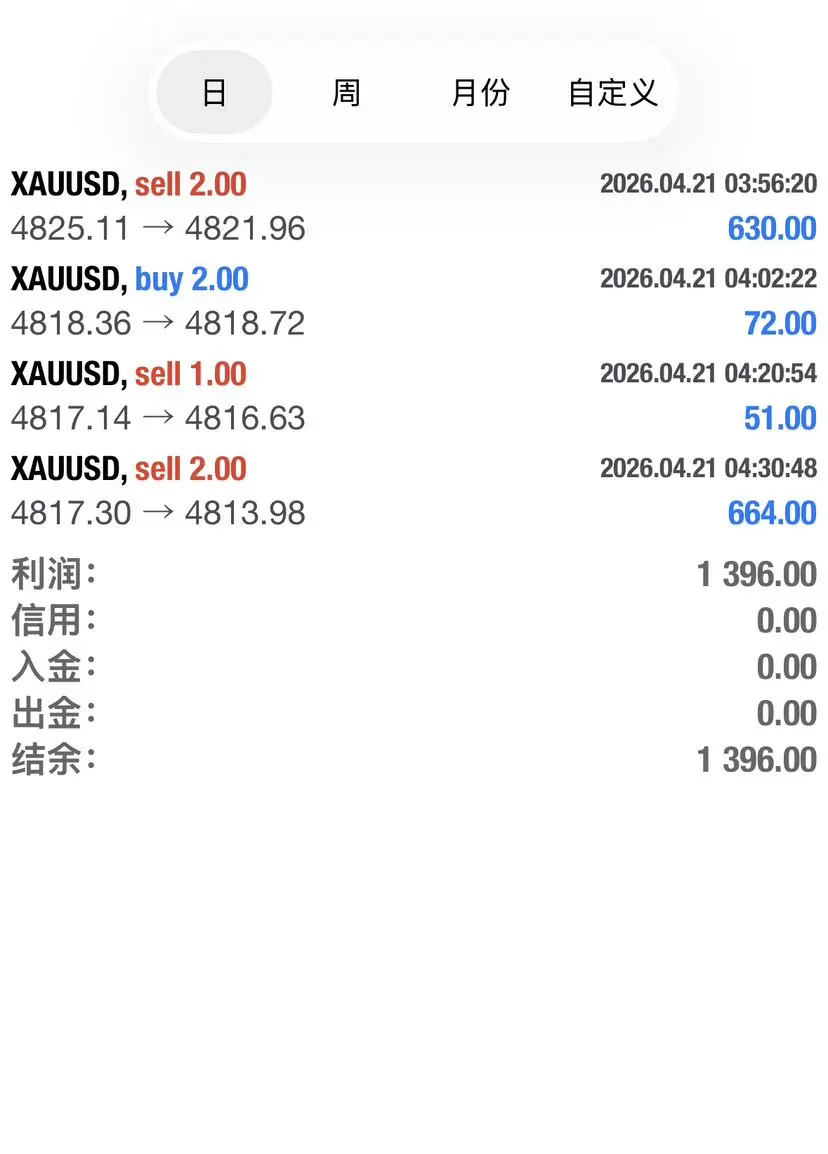
Task: Show history for 月份
Action: (480, 93)
